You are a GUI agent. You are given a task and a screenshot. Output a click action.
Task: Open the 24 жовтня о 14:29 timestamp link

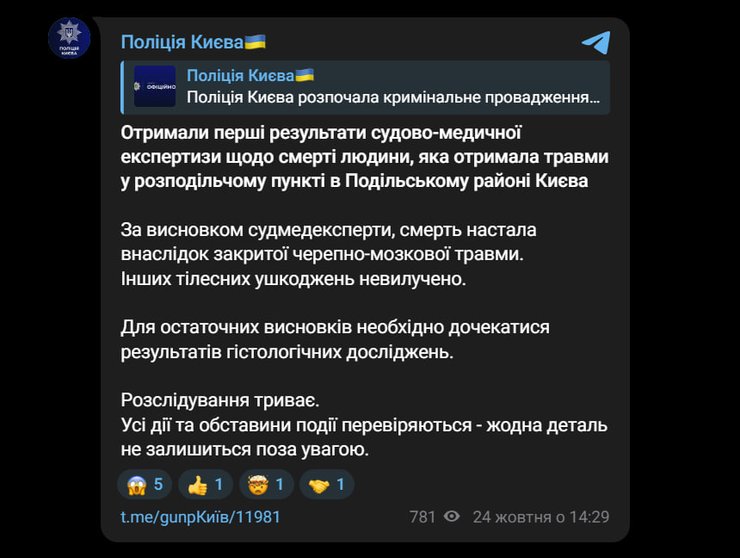coord(541,517)
